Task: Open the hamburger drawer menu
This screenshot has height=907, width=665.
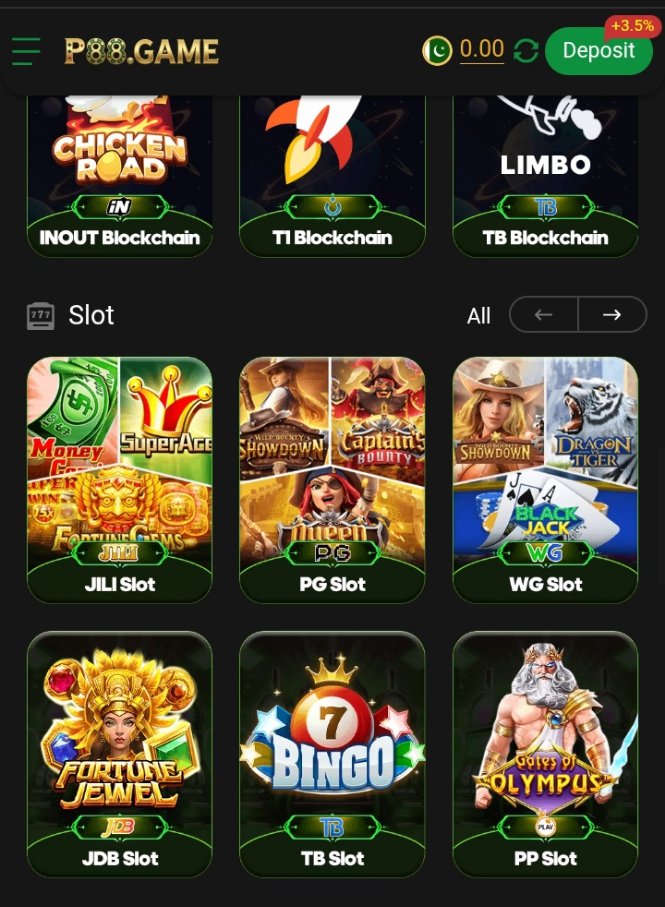Action: tap(26, 50)
